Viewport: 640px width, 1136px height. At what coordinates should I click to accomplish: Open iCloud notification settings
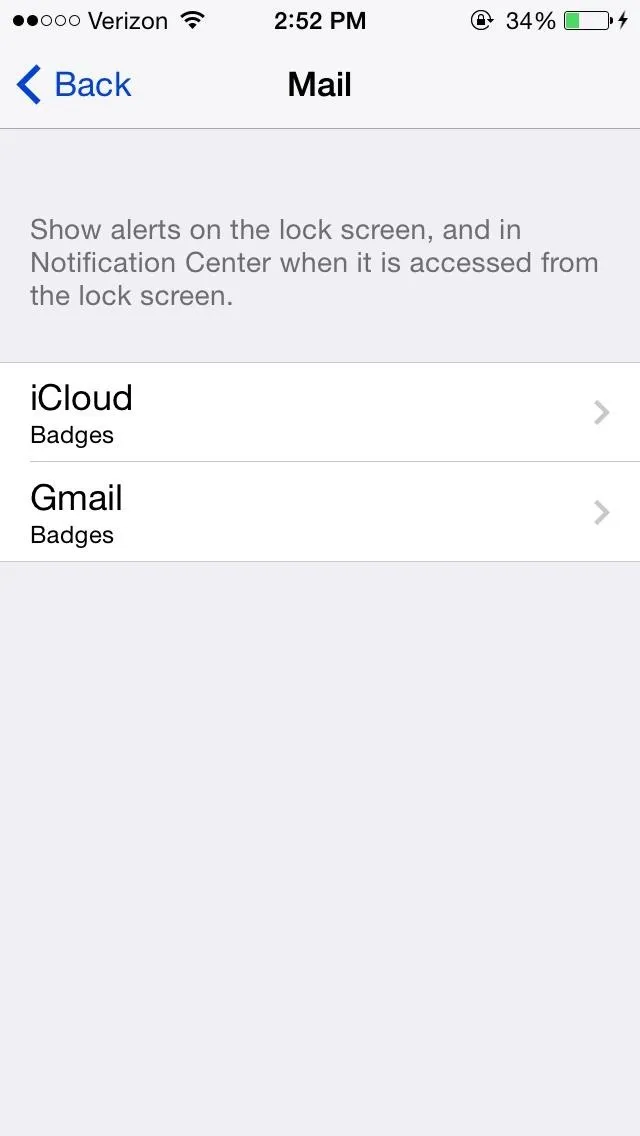pyautogui.click(x=320, y=412)
